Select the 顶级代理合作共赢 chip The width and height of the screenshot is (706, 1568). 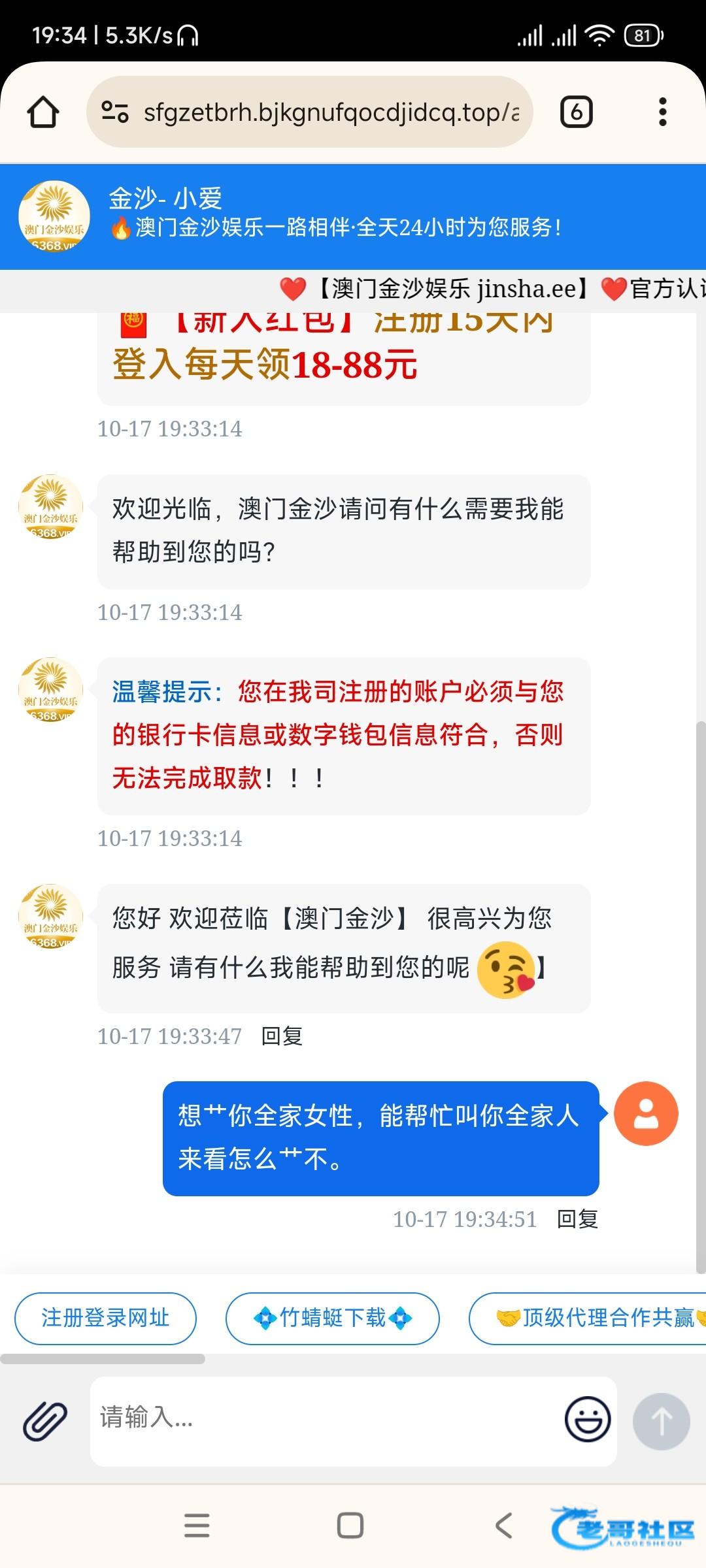point(588,1318)
